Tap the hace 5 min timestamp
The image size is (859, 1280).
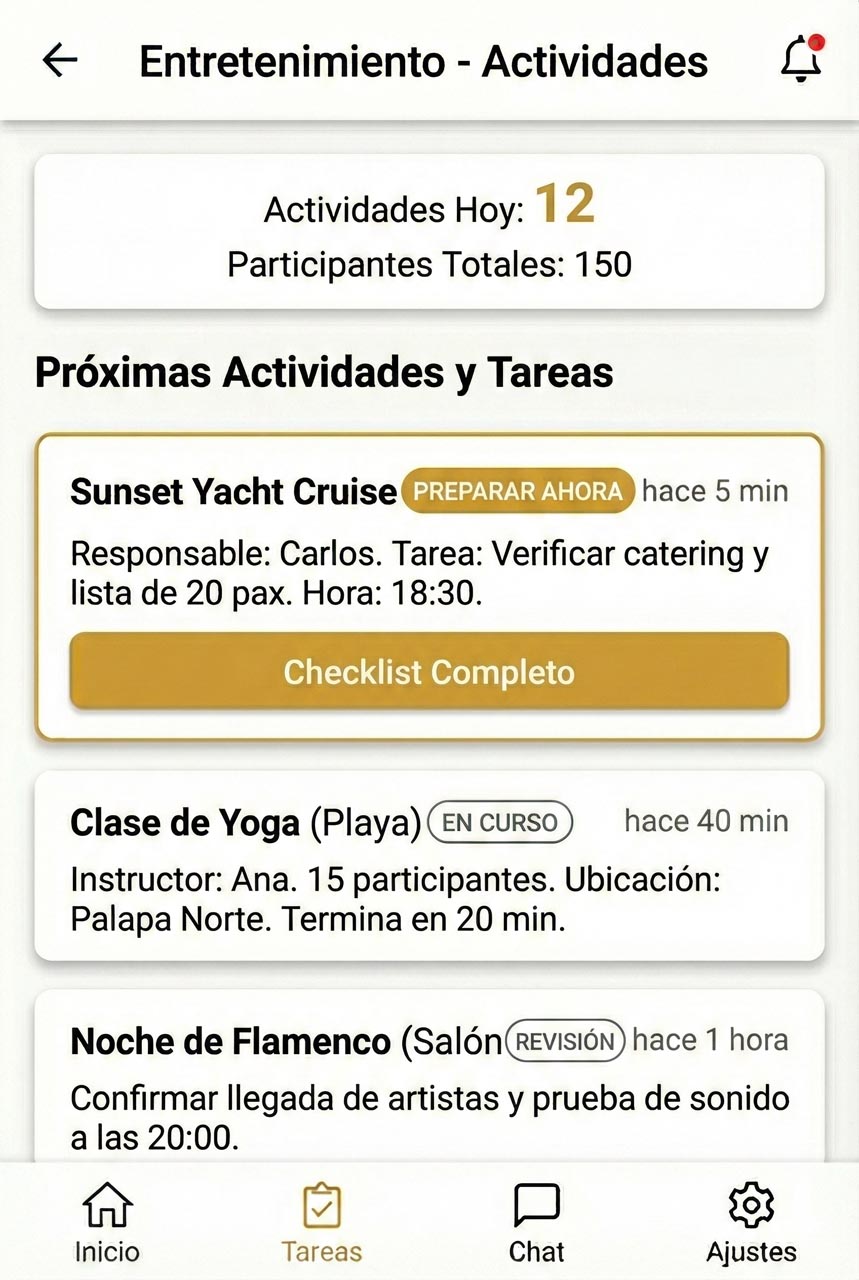tap(716, 491)
